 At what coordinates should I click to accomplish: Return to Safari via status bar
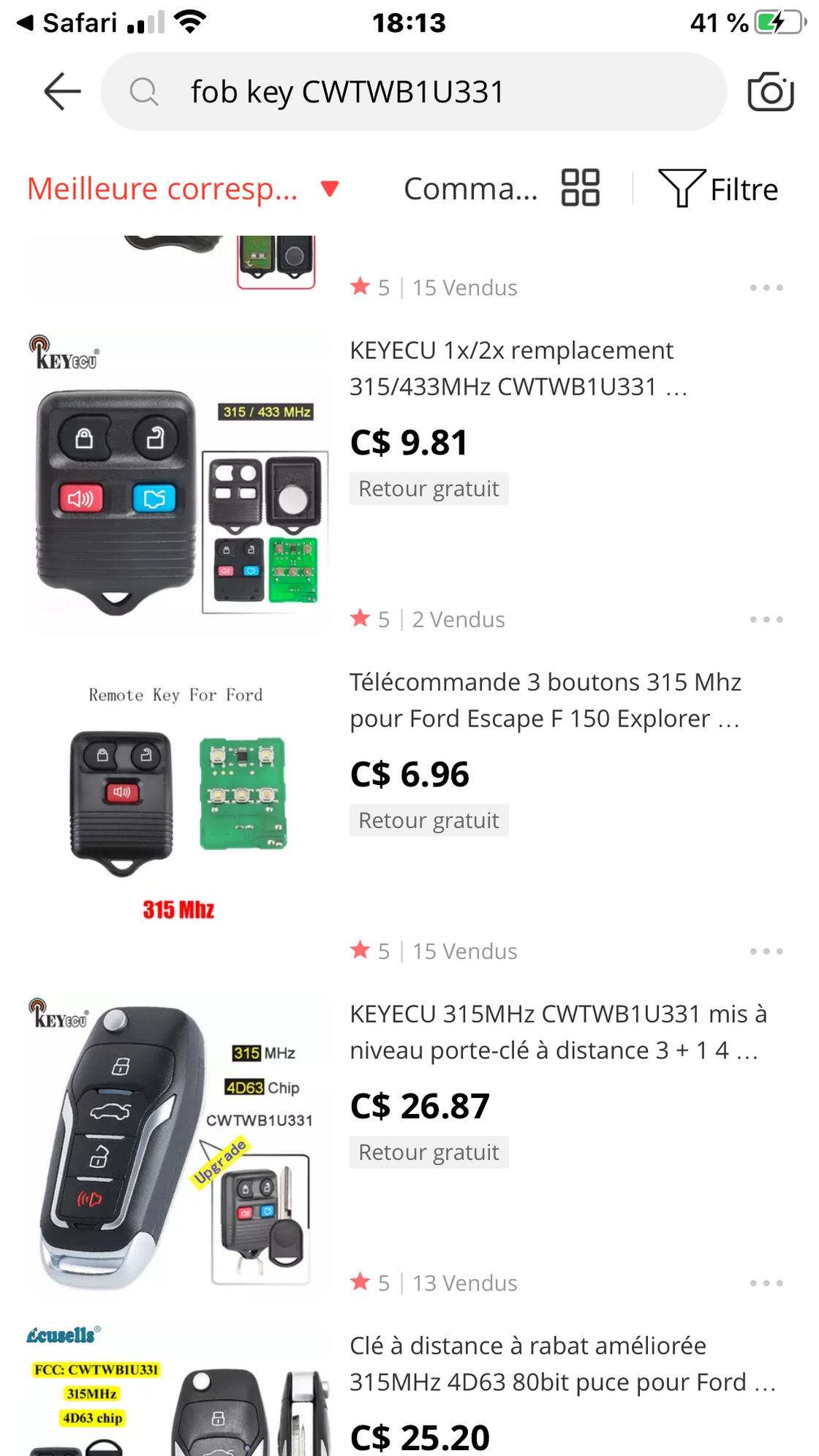coord(67,23)
